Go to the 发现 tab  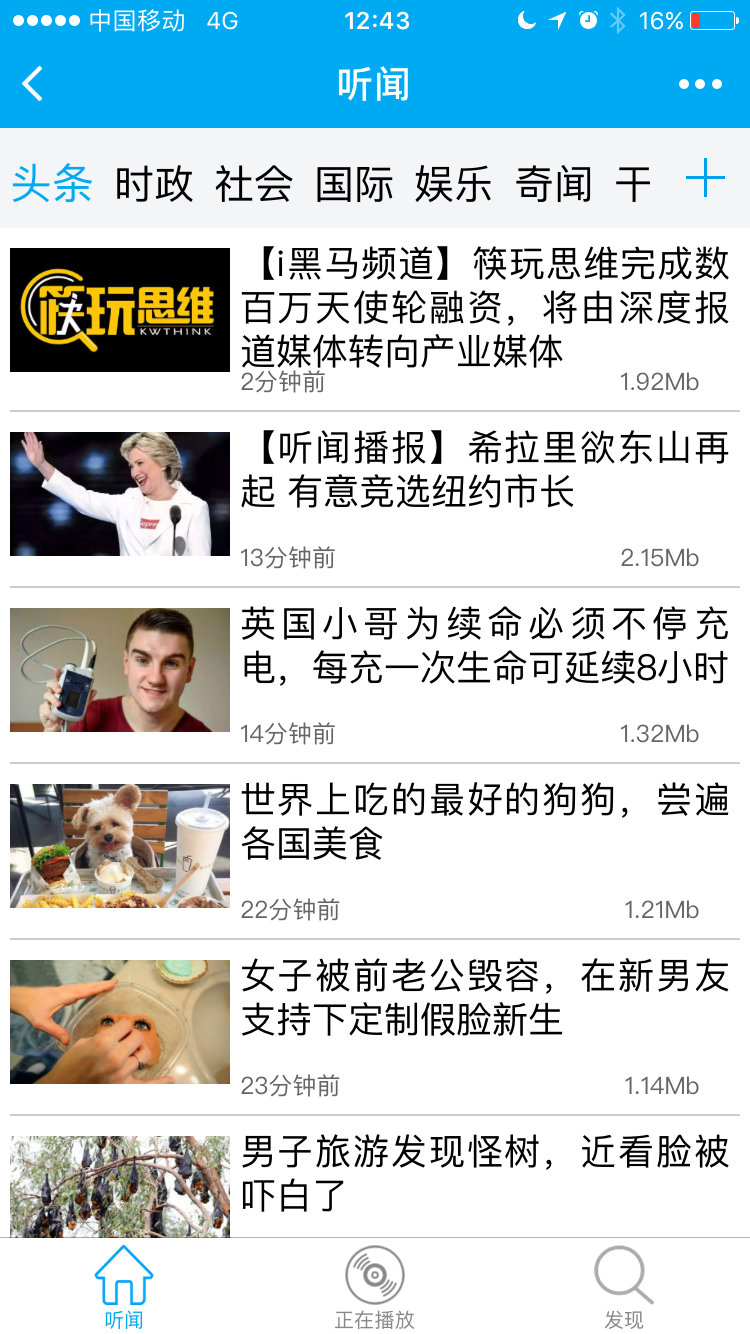624,1288
